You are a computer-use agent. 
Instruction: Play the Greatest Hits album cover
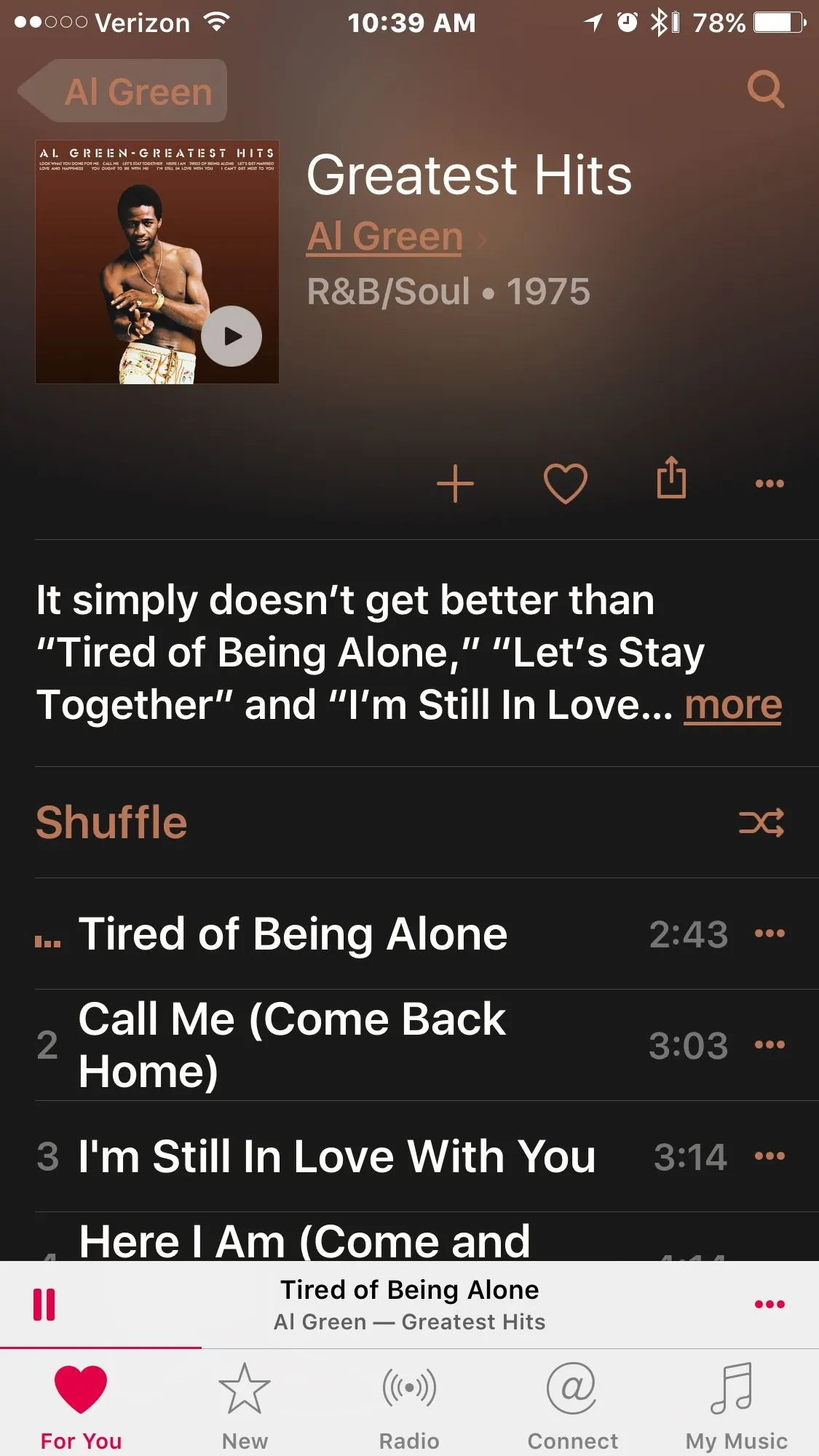click(232, 336)
